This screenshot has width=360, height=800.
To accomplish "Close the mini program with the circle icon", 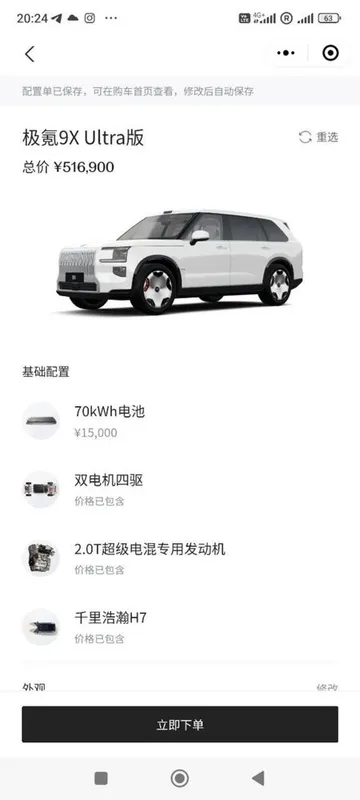I will 330,53.
